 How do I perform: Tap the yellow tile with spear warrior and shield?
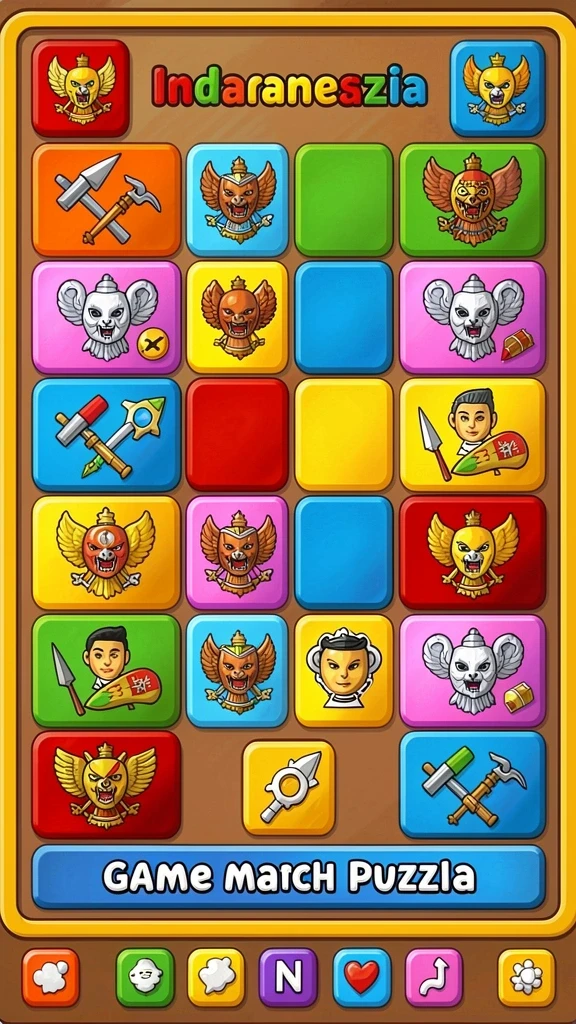pos(472,434)
